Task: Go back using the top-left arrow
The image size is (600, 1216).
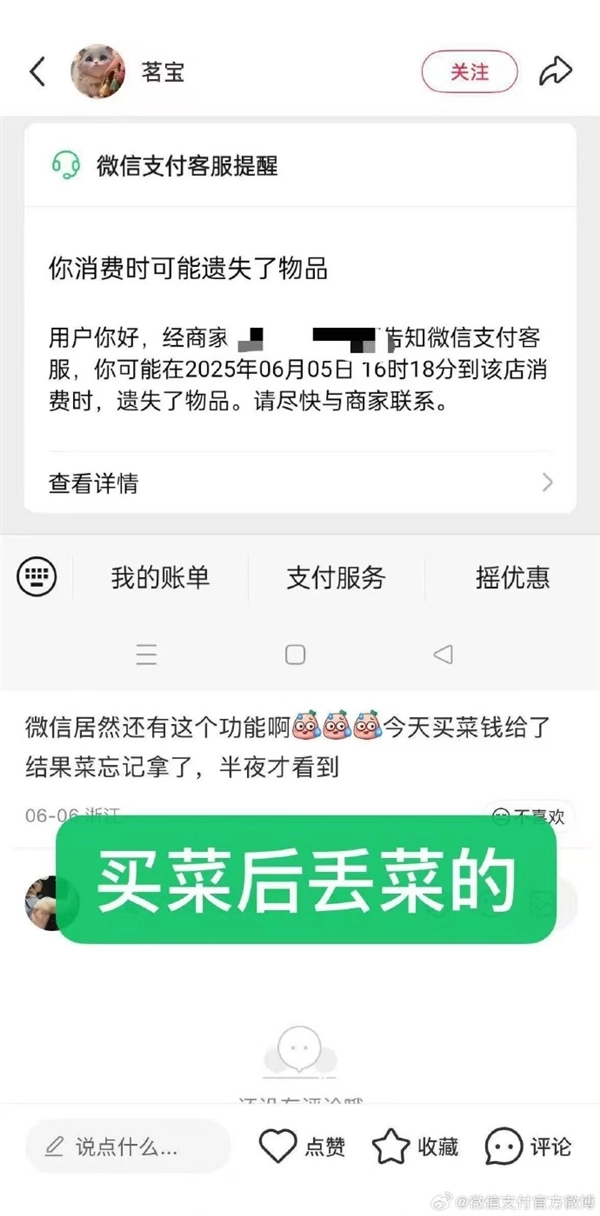Action: (x=37, y=72)
